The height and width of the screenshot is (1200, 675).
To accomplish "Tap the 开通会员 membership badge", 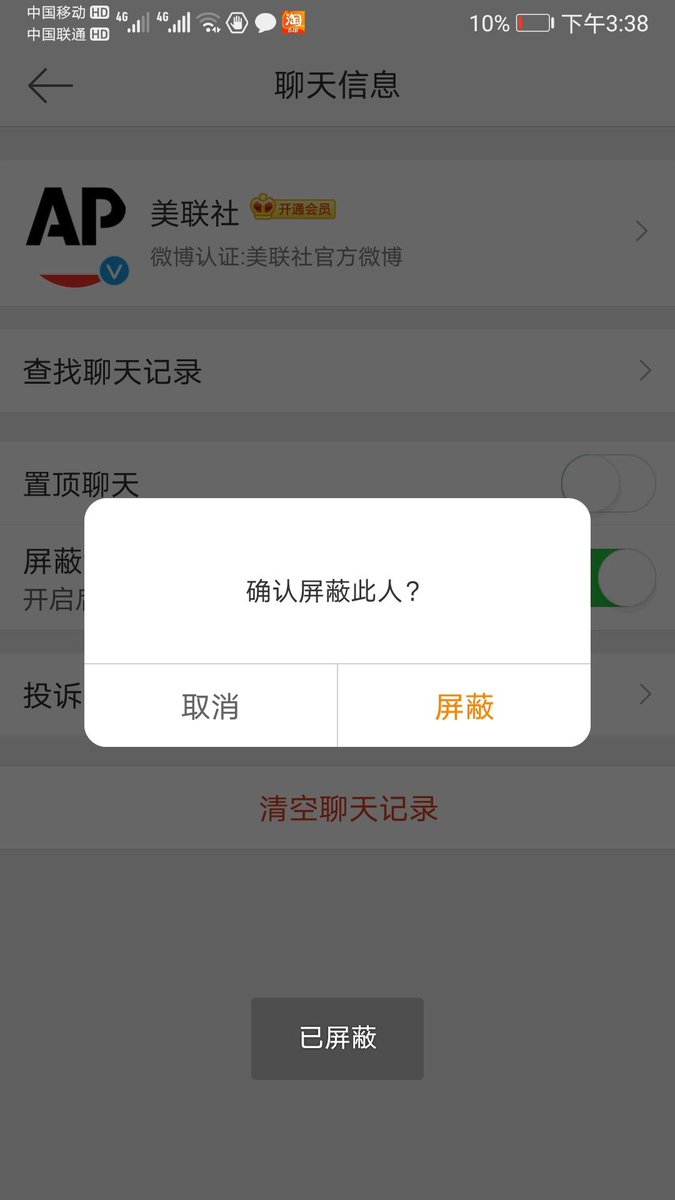I will 292,209.
